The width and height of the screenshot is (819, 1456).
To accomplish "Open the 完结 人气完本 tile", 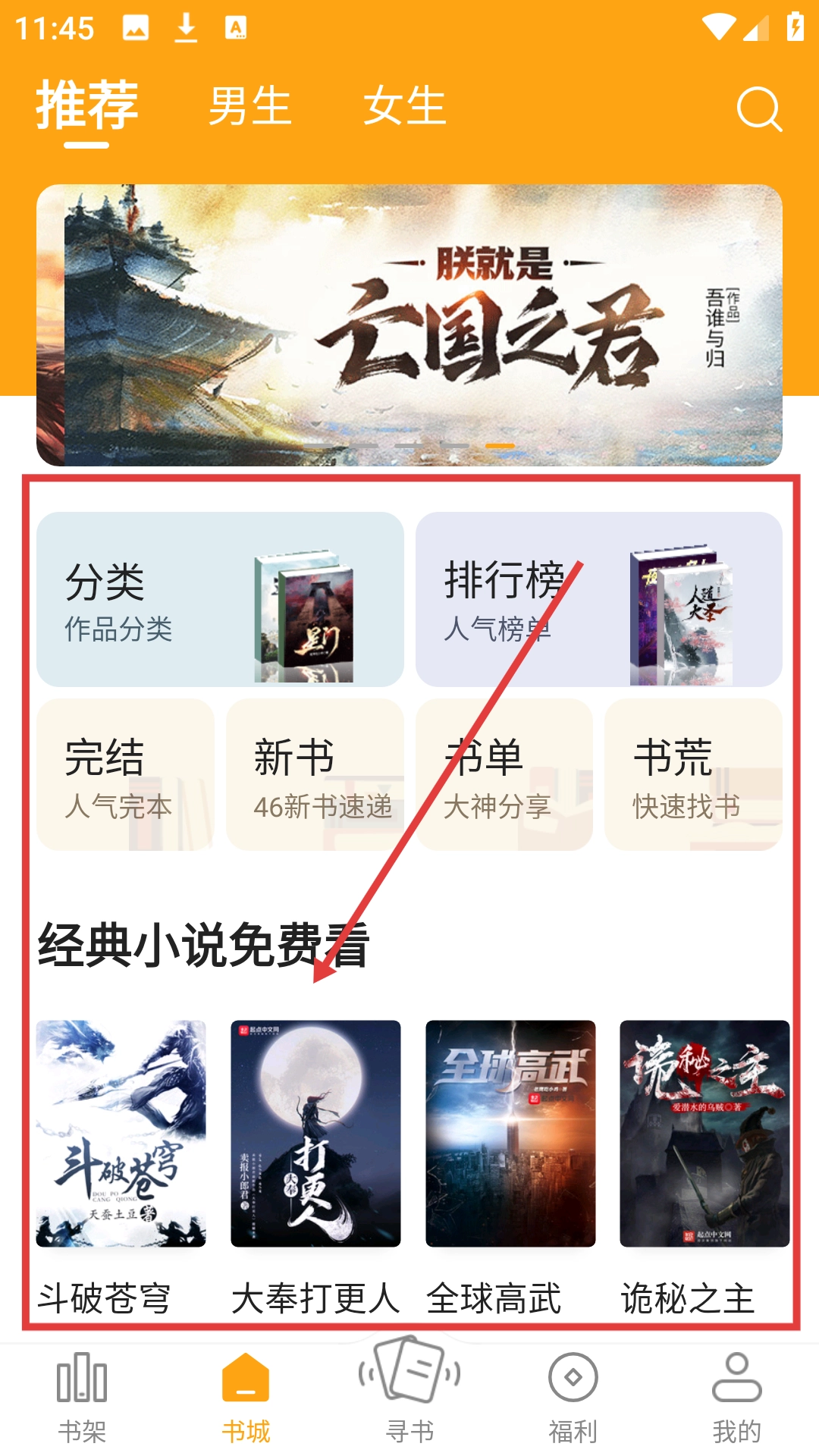I will click(125, 775).
